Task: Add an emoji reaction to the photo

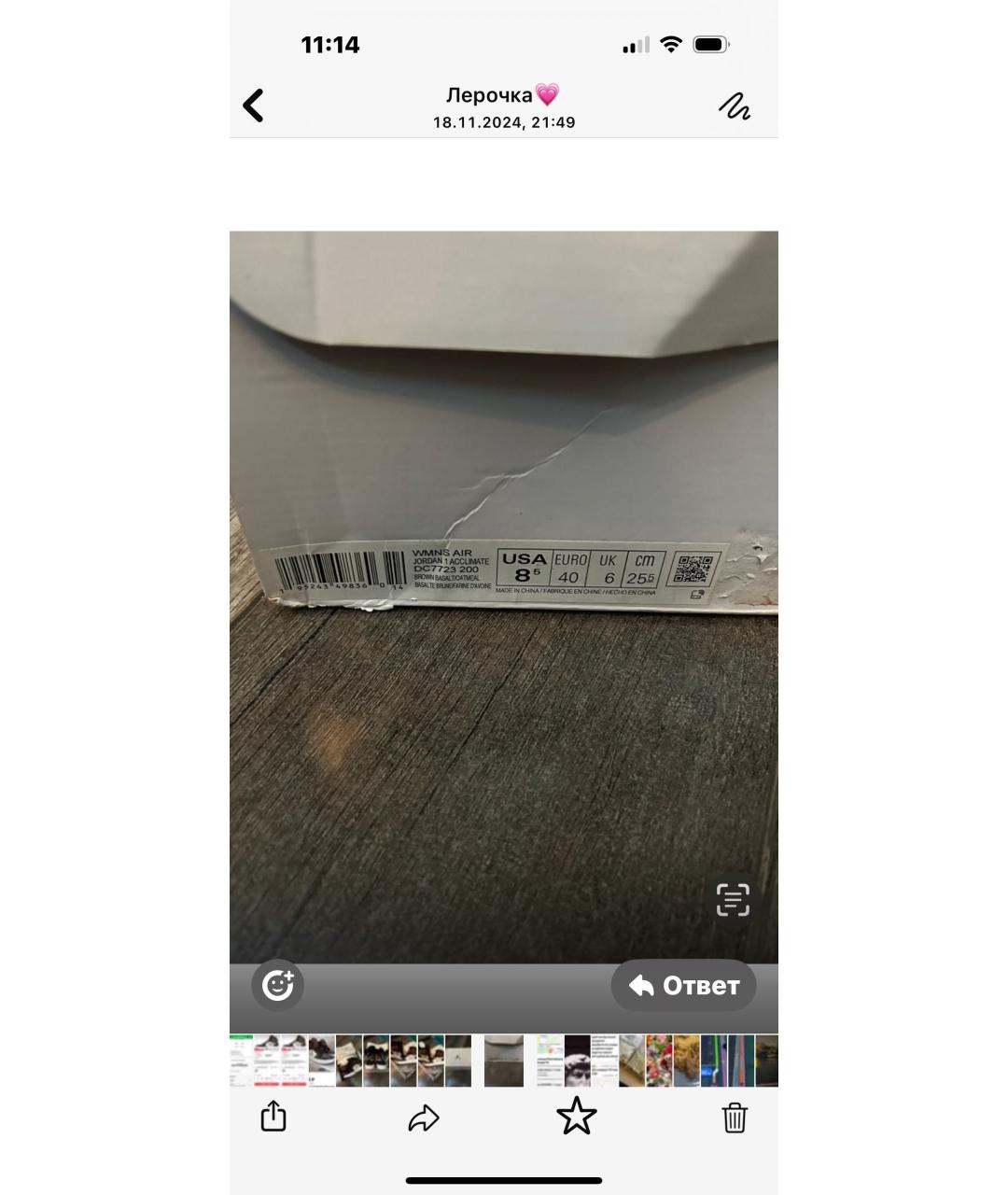Action: (x=277, y=985)
